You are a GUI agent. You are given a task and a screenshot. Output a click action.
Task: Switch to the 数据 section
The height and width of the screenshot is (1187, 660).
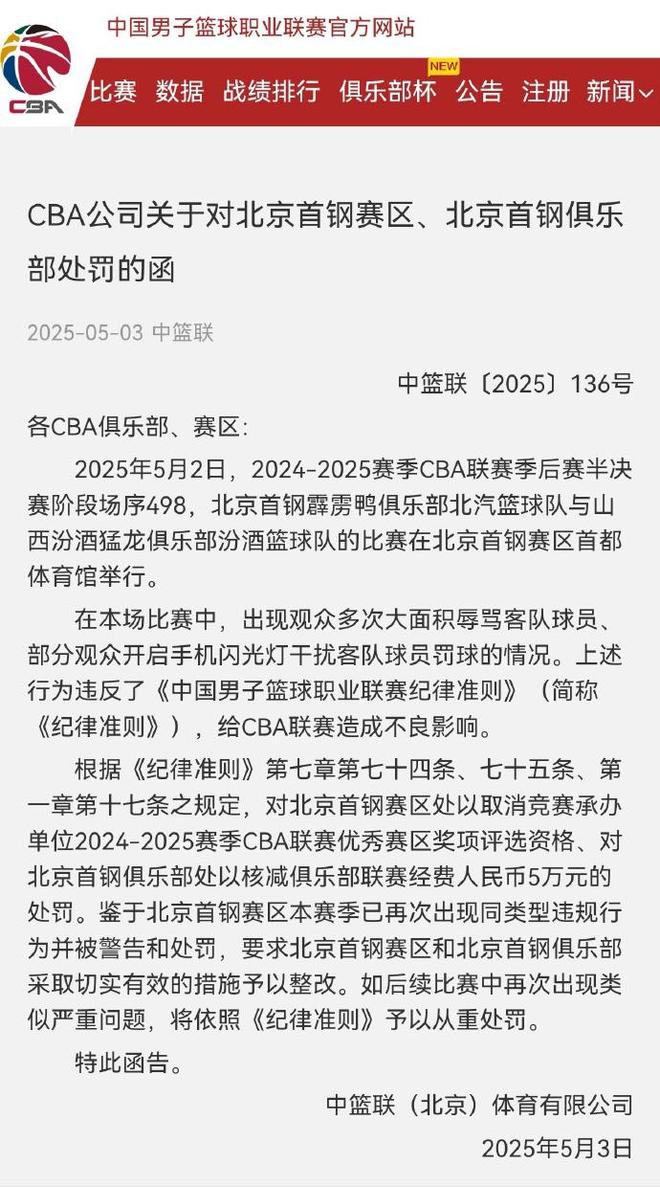(180, 91)
